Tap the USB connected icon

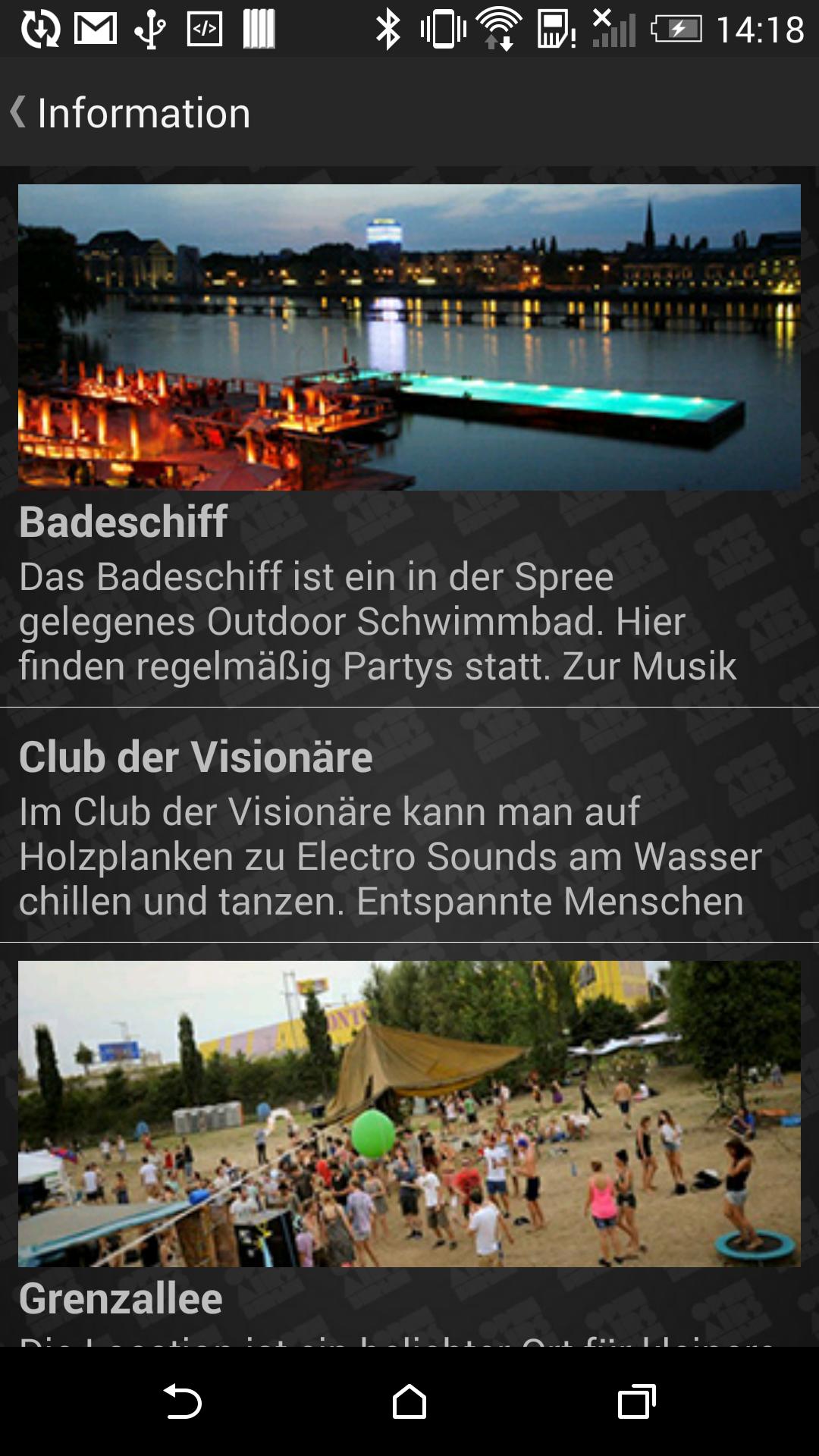coord(152,27)
